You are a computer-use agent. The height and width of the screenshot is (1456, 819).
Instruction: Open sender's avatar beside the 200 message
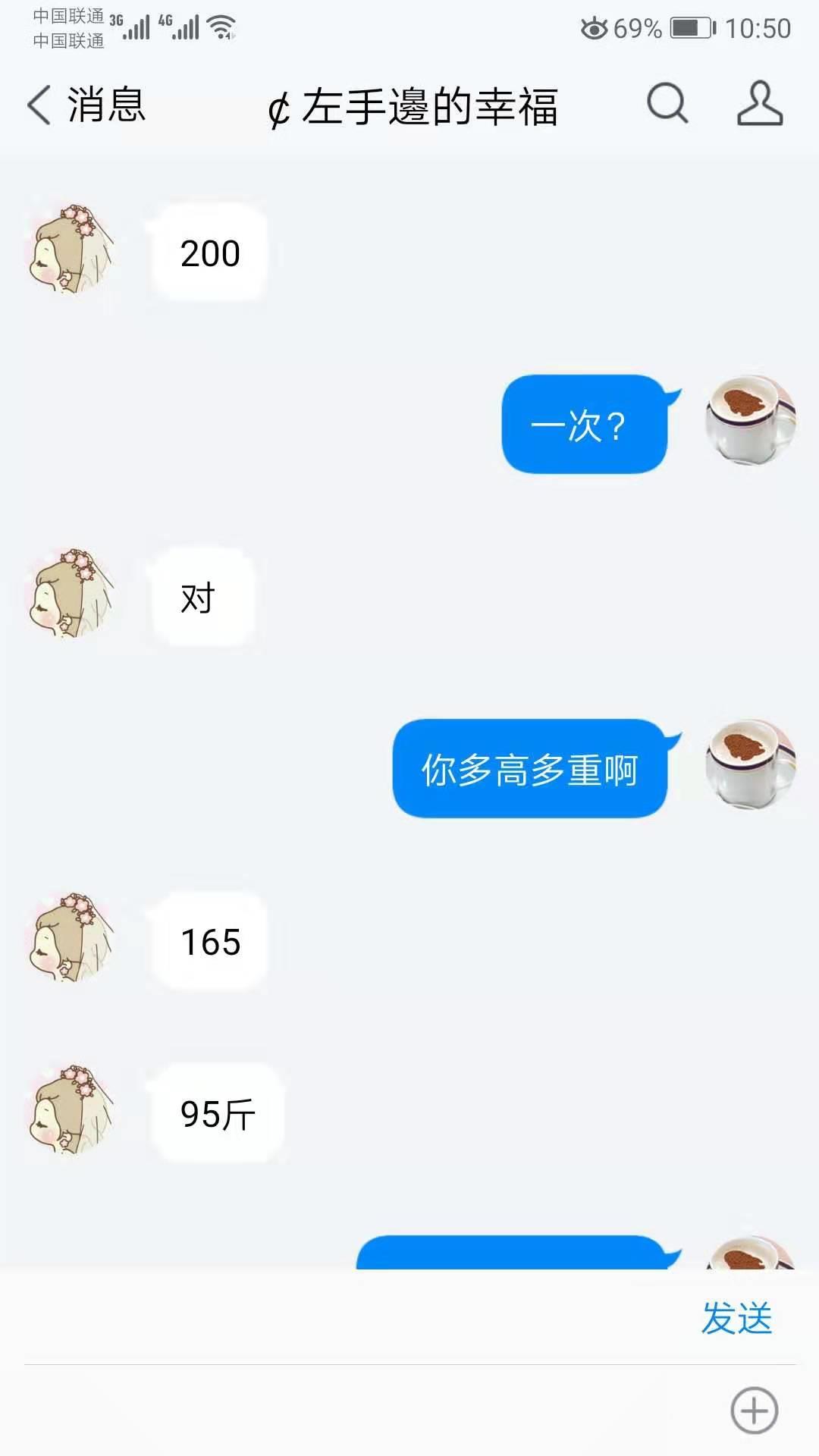click(x=71, y=249)
